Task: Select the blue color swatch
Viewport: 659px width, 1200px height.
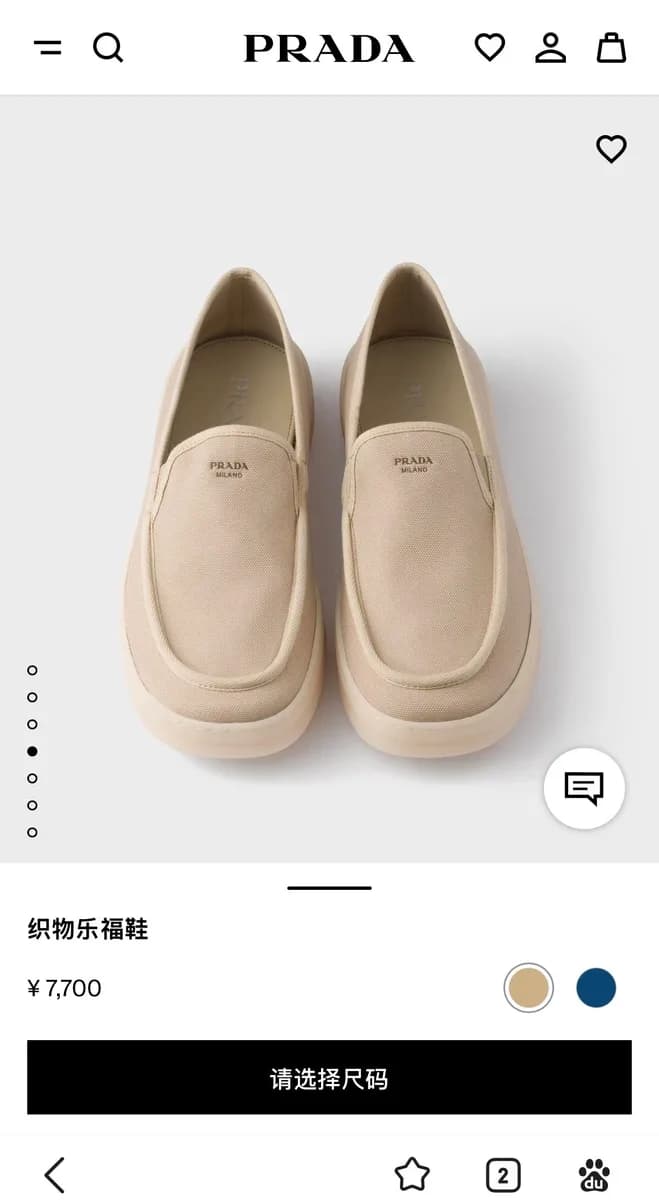Action: click(x=596, y=988)
